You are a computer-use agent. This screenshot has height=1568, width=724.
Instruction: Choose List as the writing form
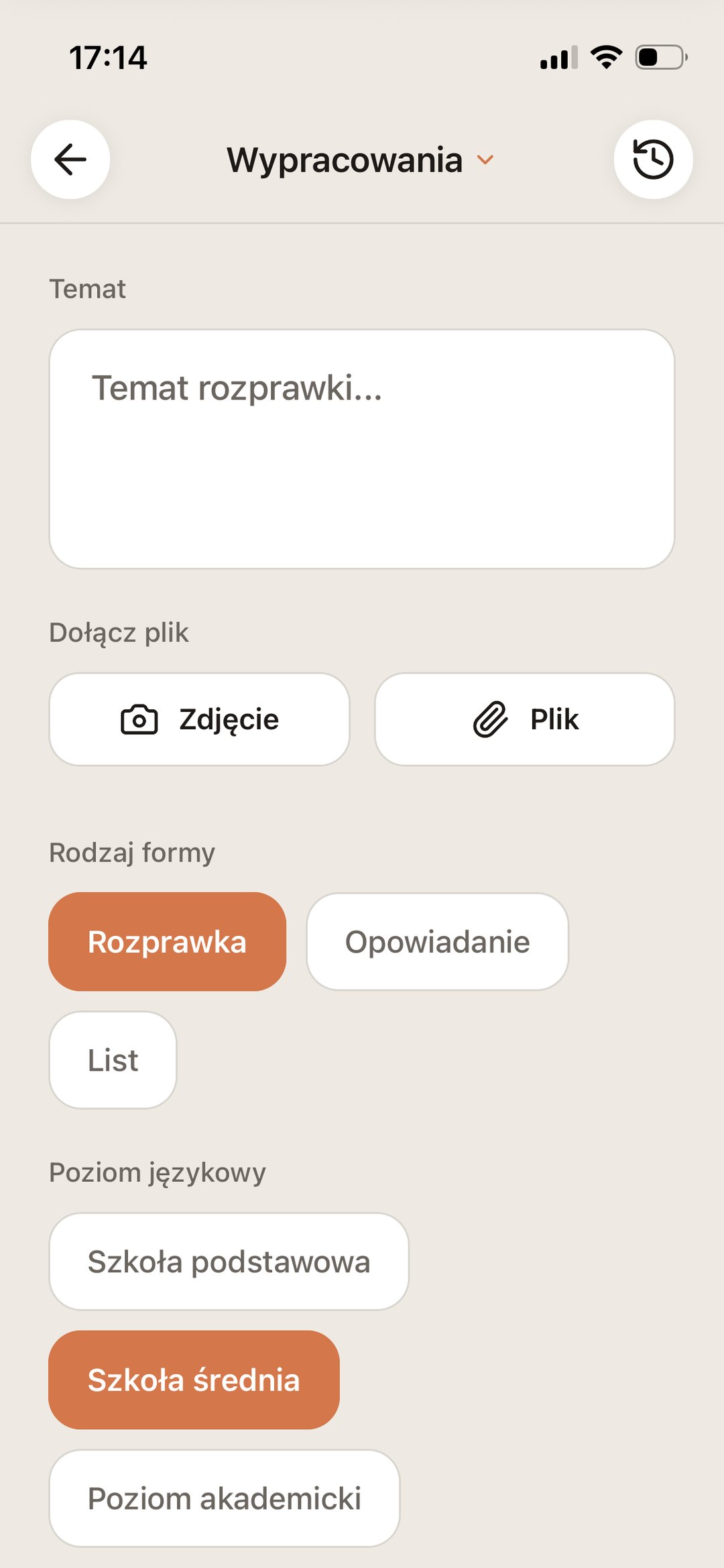[112, 1059]
